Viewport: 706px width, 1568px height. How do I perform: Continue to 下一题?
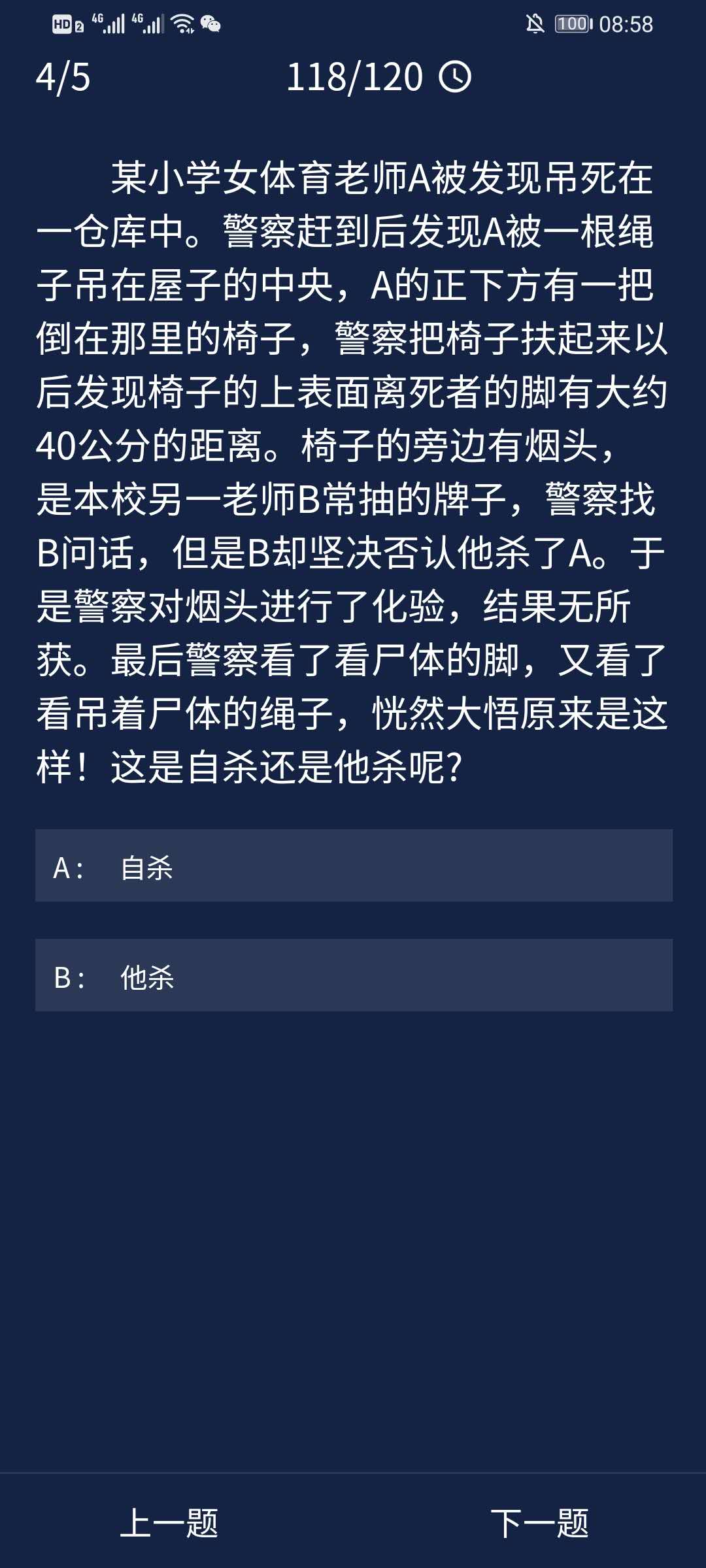coord(539,1524)
